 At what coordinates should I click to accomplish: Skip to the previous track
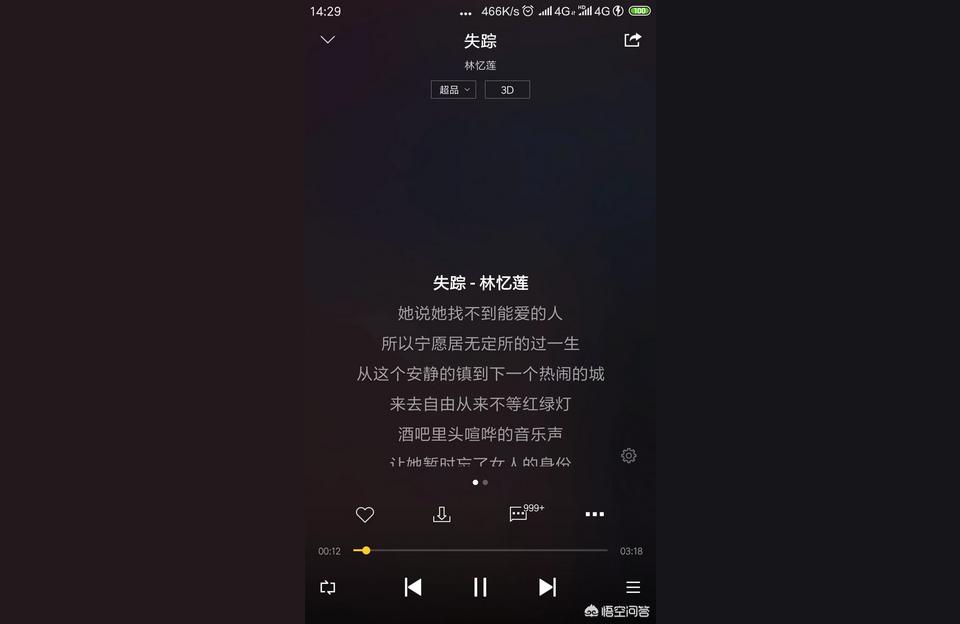click(x=412, y=588)
